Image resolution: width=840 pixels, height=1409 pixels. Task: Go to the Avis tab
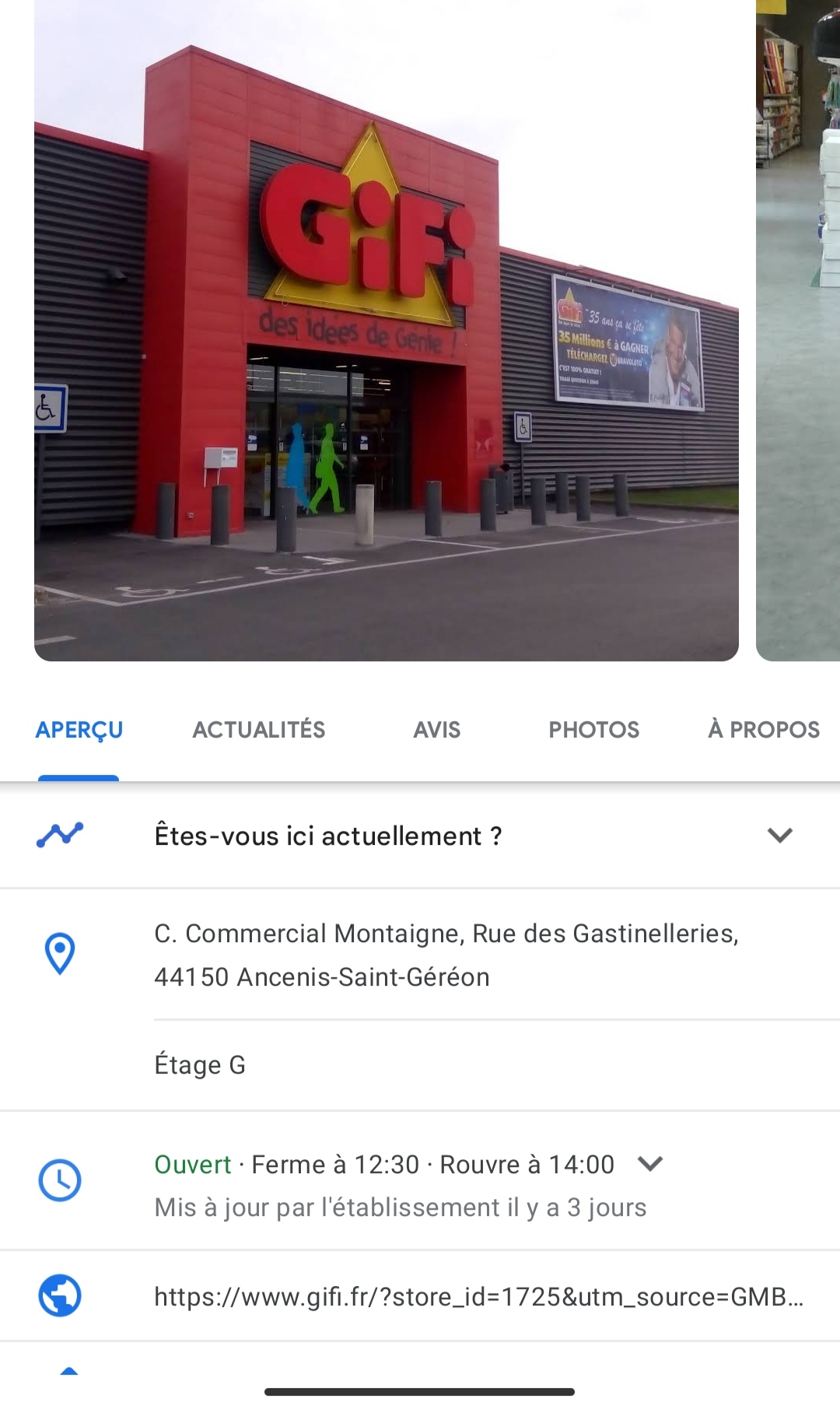436,730
